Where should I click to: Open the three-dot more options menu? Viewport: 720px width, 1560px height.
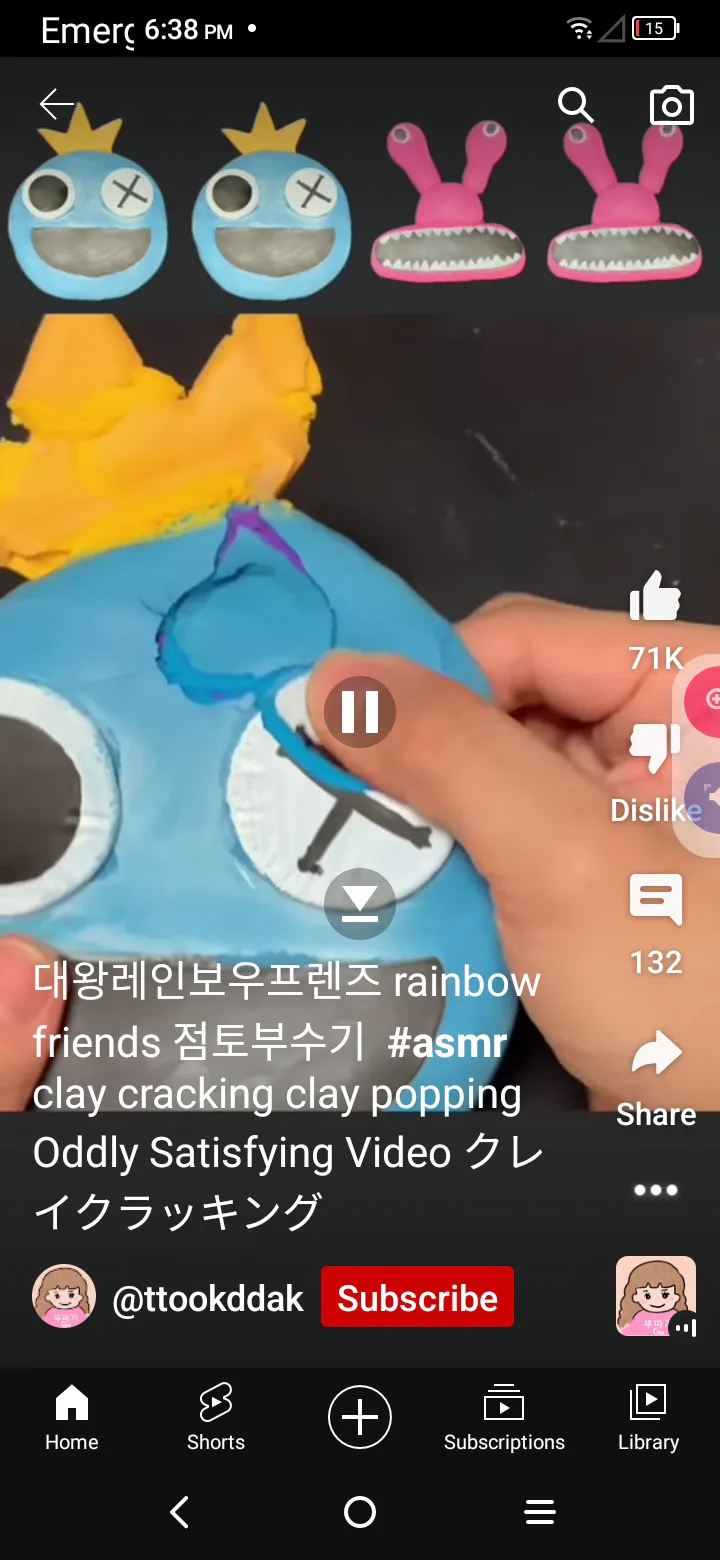coord(656,1190)
